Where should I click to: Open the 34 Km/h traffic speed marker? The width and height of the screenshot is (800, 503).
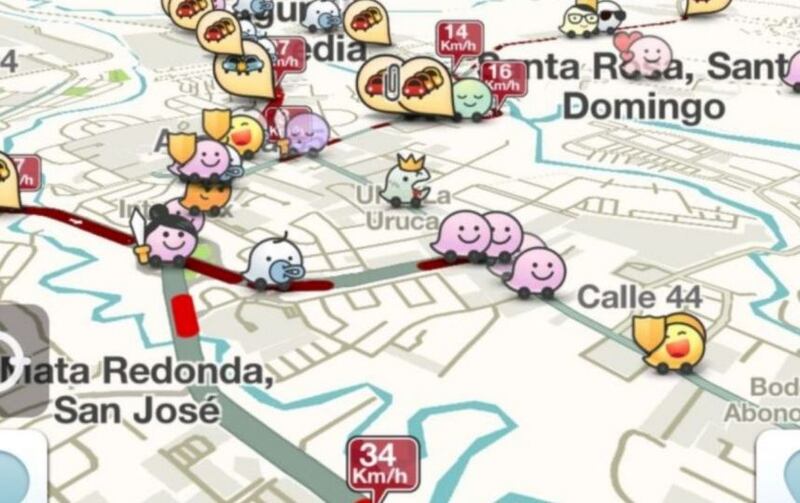(x=384, y=461)
